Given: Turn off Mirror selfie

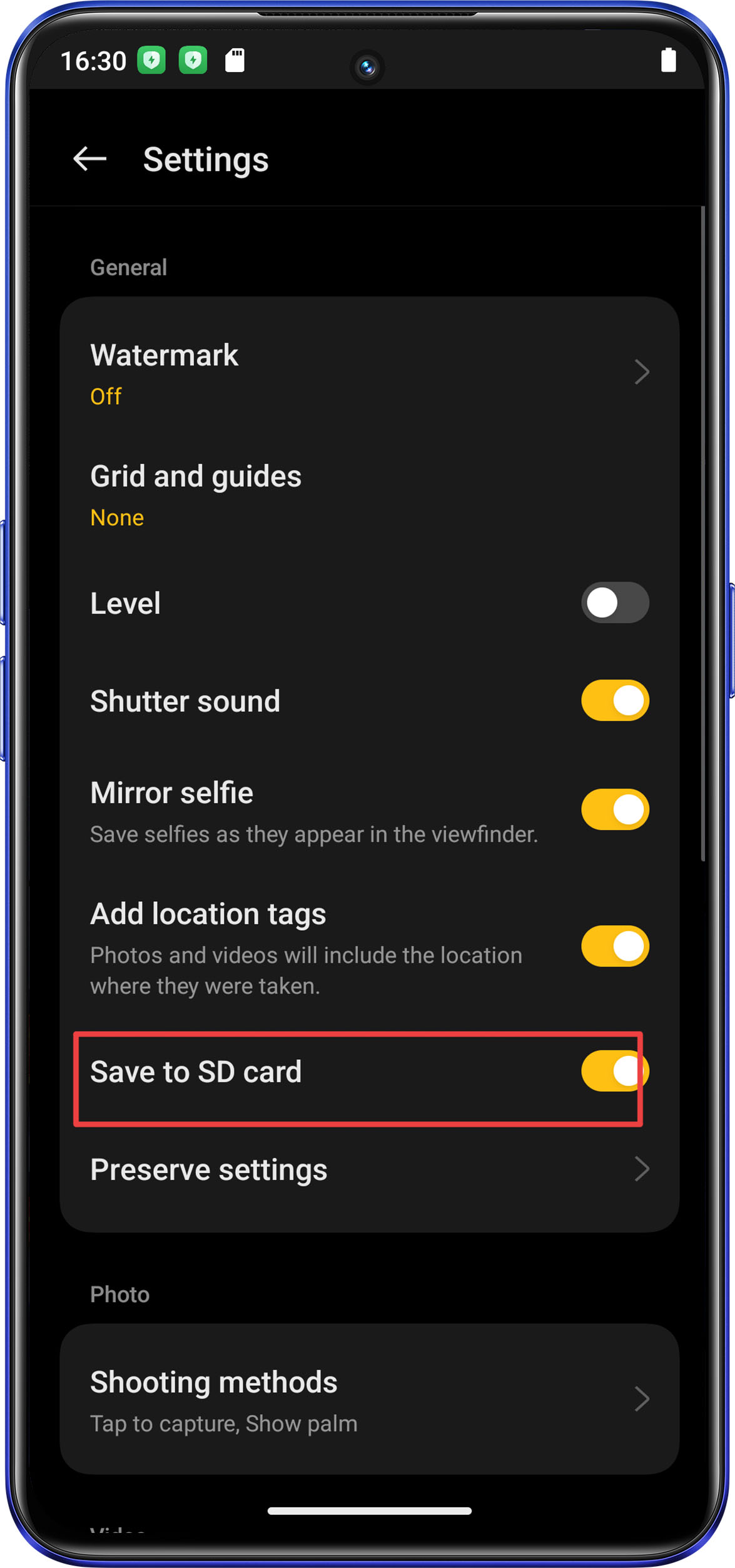Looking at the screenshot, I should pyautogui.click(x=614, y=809).
